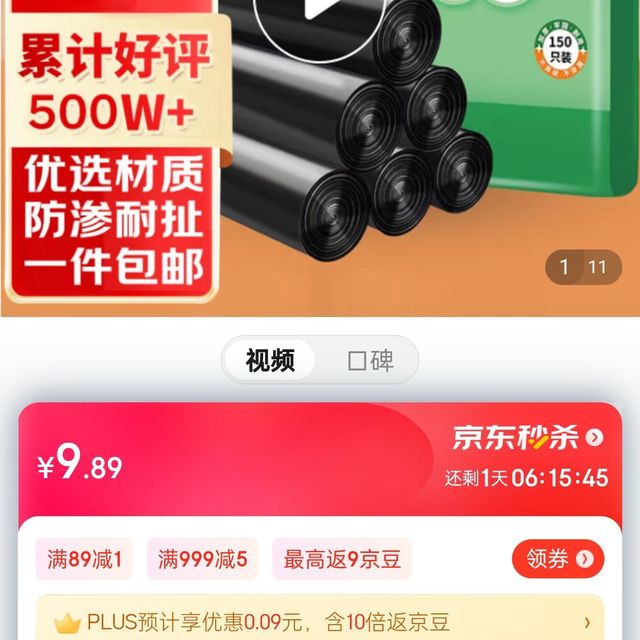Switch to the 视频 tab
This screenshot has height=640, width=640.
pos(270,360)
